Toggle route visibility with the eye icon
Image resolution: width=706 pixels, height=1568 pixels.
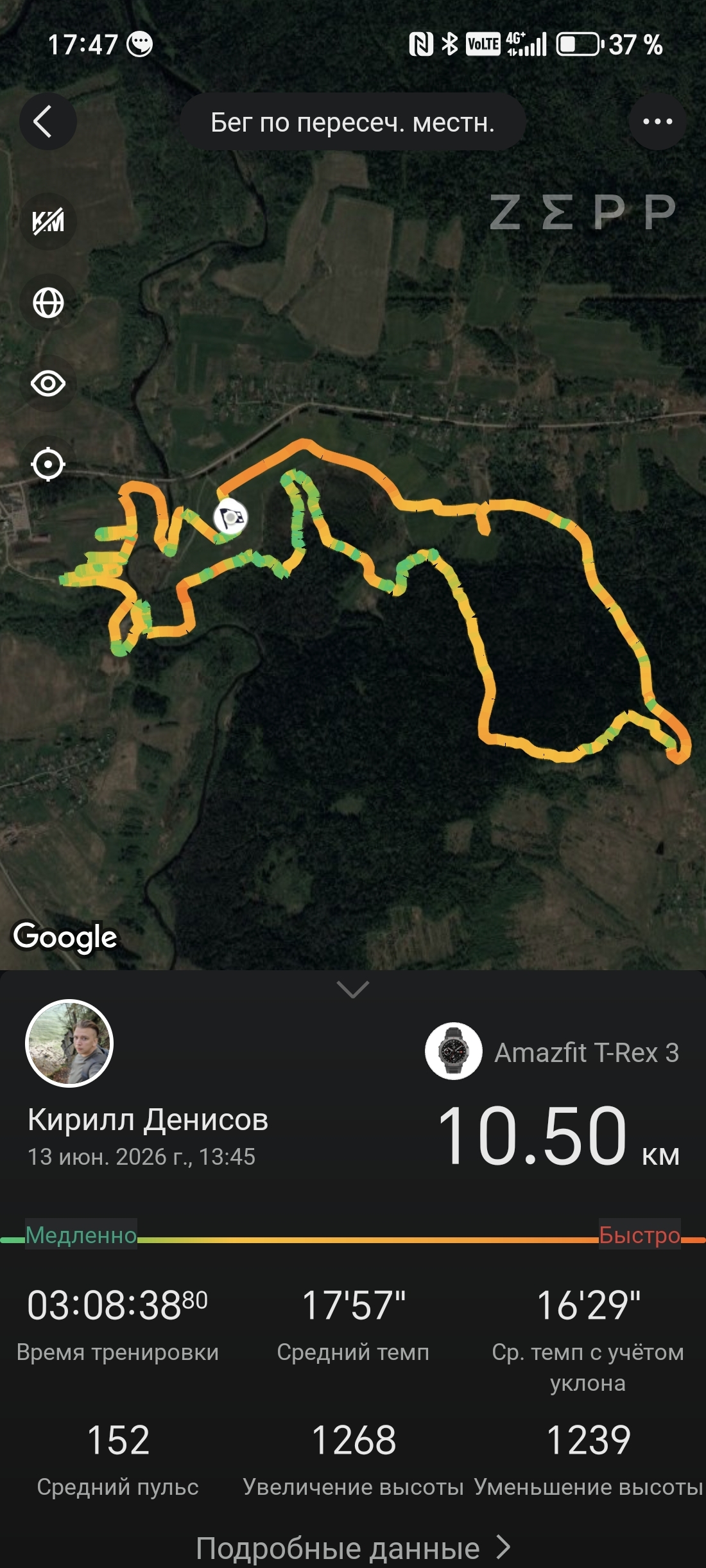(x=48, y=383)
